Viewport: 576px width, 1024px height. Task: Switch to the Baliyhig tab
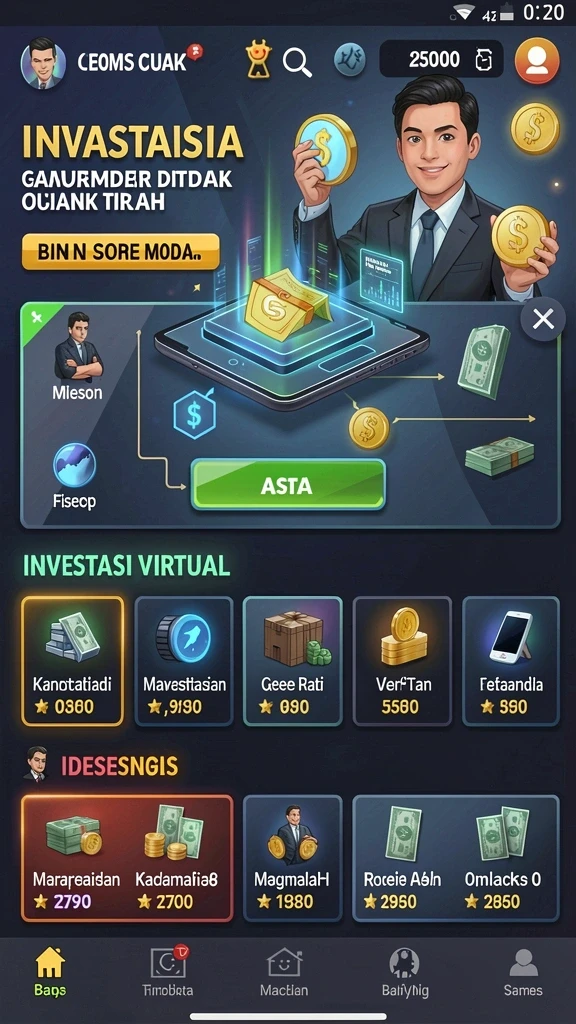(x=404, y=972)
